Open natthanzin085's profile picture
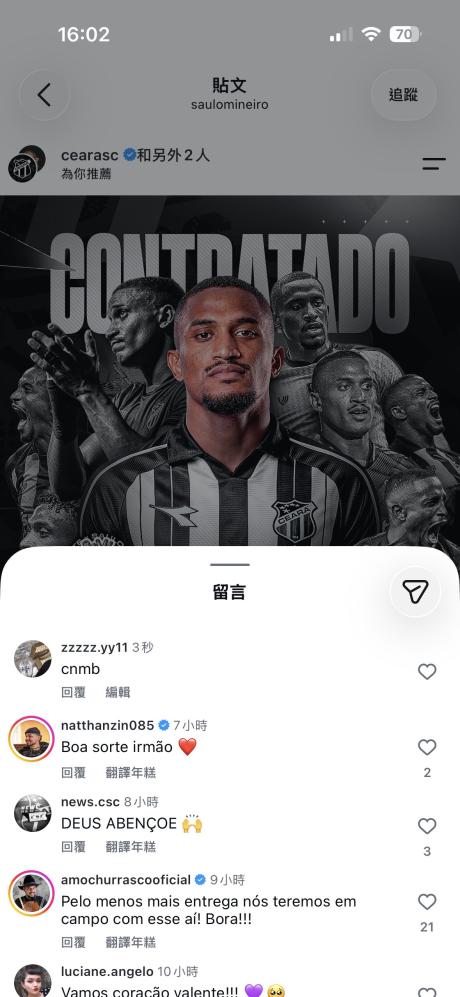 point(31,739)
